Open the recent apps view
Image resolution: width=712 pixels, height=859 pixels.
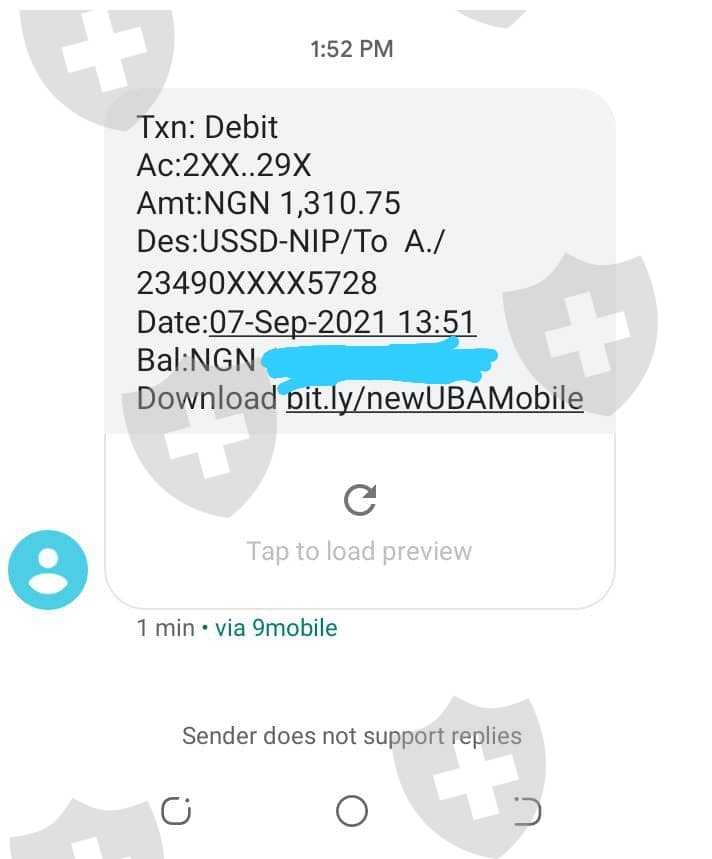click(x=176, y=811)
